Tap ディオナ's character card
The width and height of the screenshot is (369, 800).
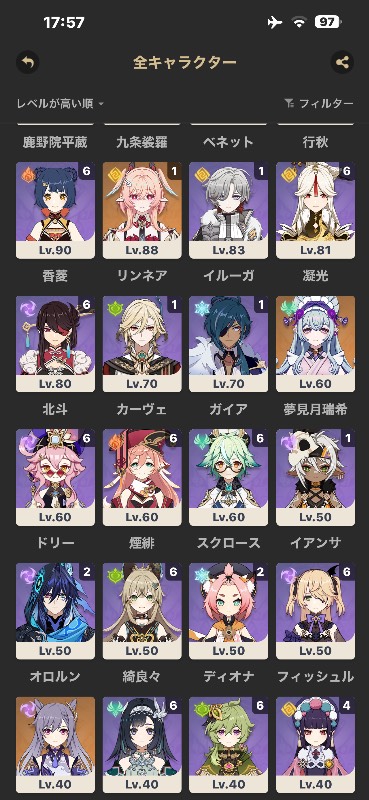click(x=229, y=611)
